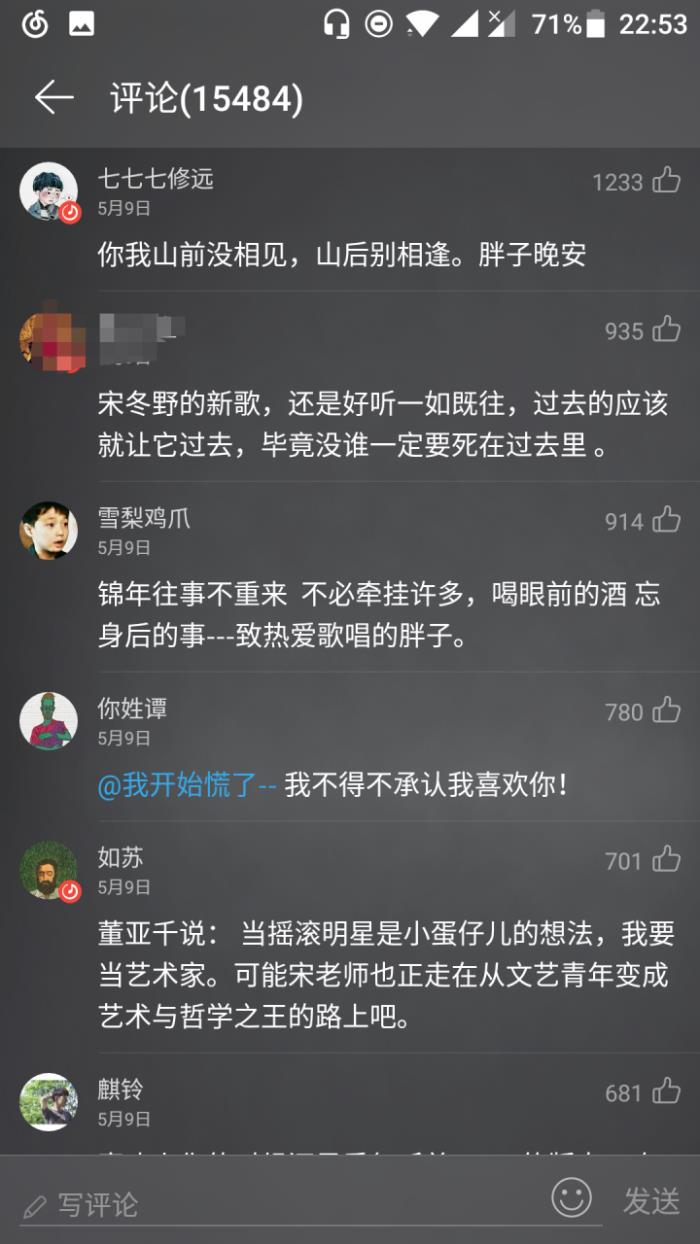Open 如苏's profile avatar
The image size is (700, 1244).
tap(49, 870)
